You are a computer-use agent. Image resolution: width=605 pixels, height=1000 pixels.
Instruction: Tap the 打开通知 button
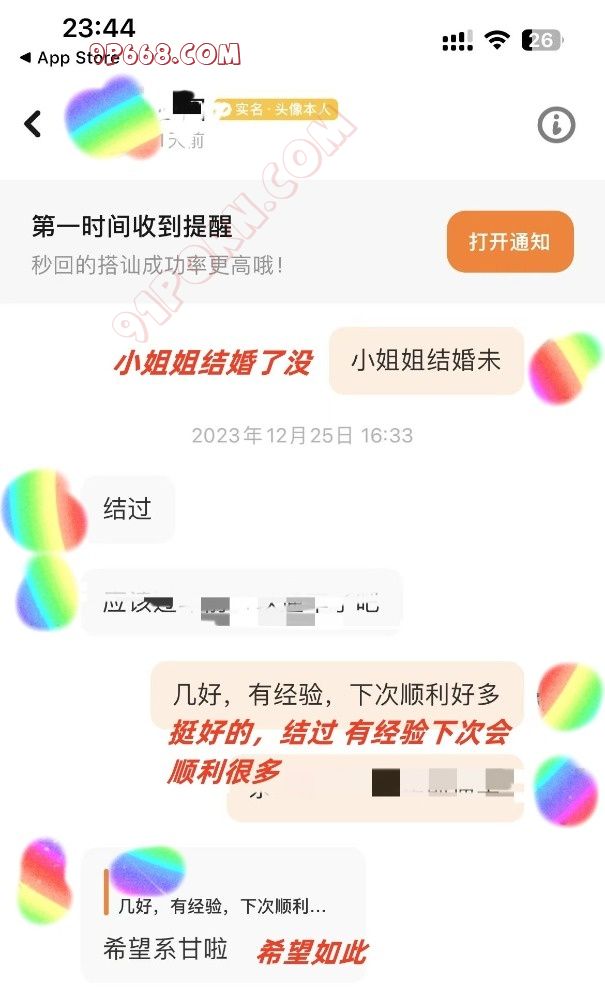pos(510,242)
